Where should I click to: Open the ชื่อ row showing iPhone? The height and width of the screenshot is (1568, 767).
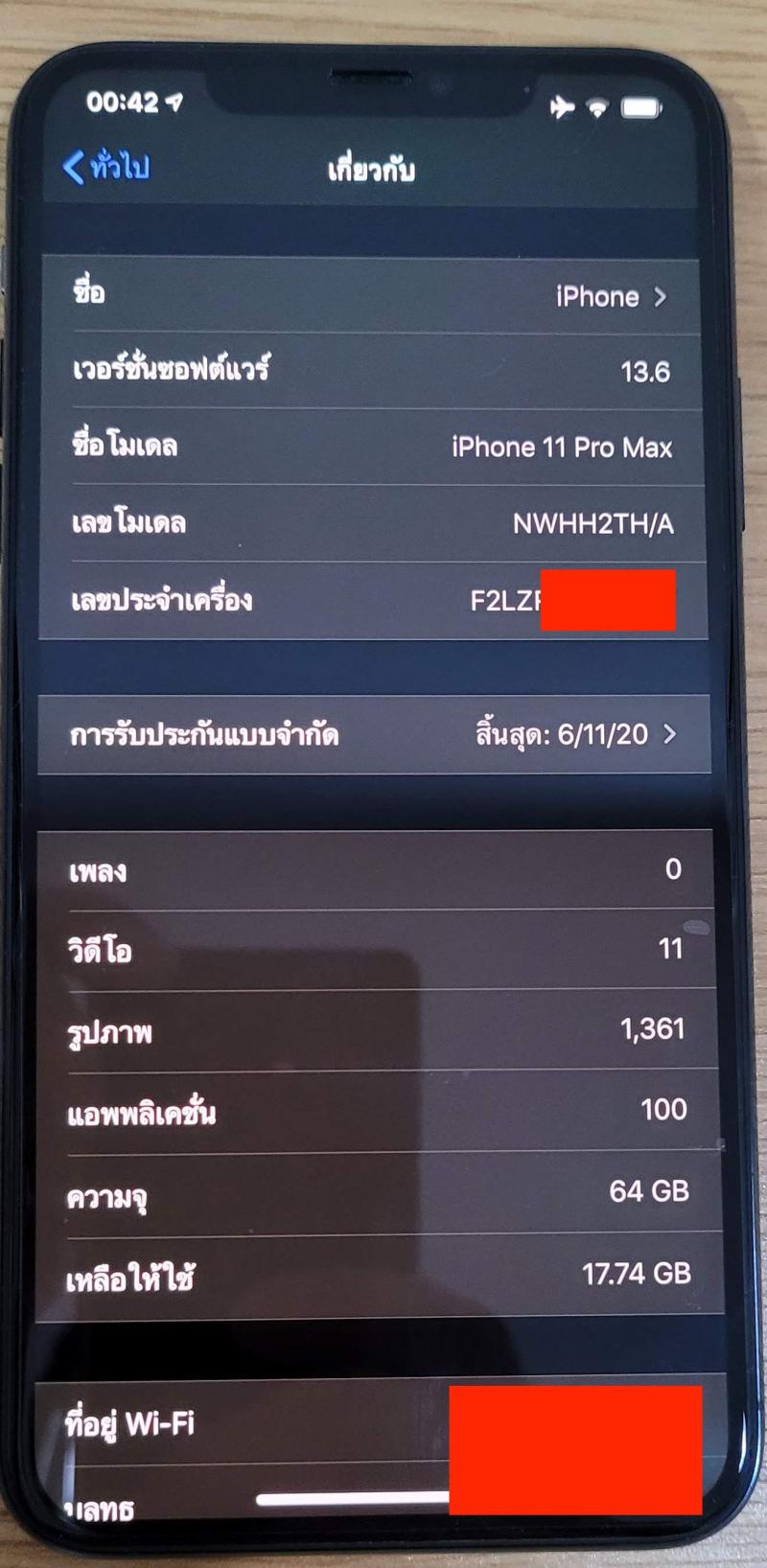[370, 295]
